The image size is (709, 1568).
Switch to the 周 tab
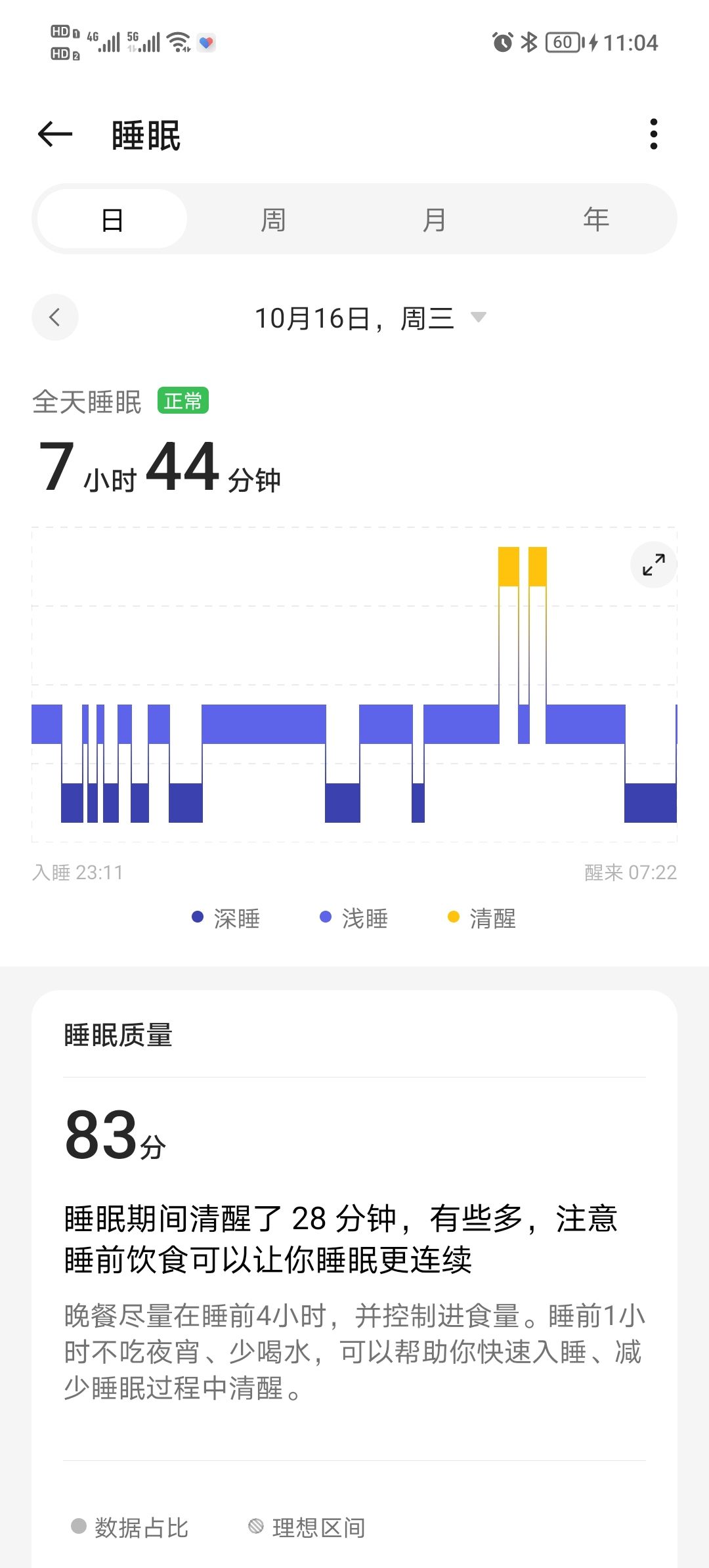point(273,219)
